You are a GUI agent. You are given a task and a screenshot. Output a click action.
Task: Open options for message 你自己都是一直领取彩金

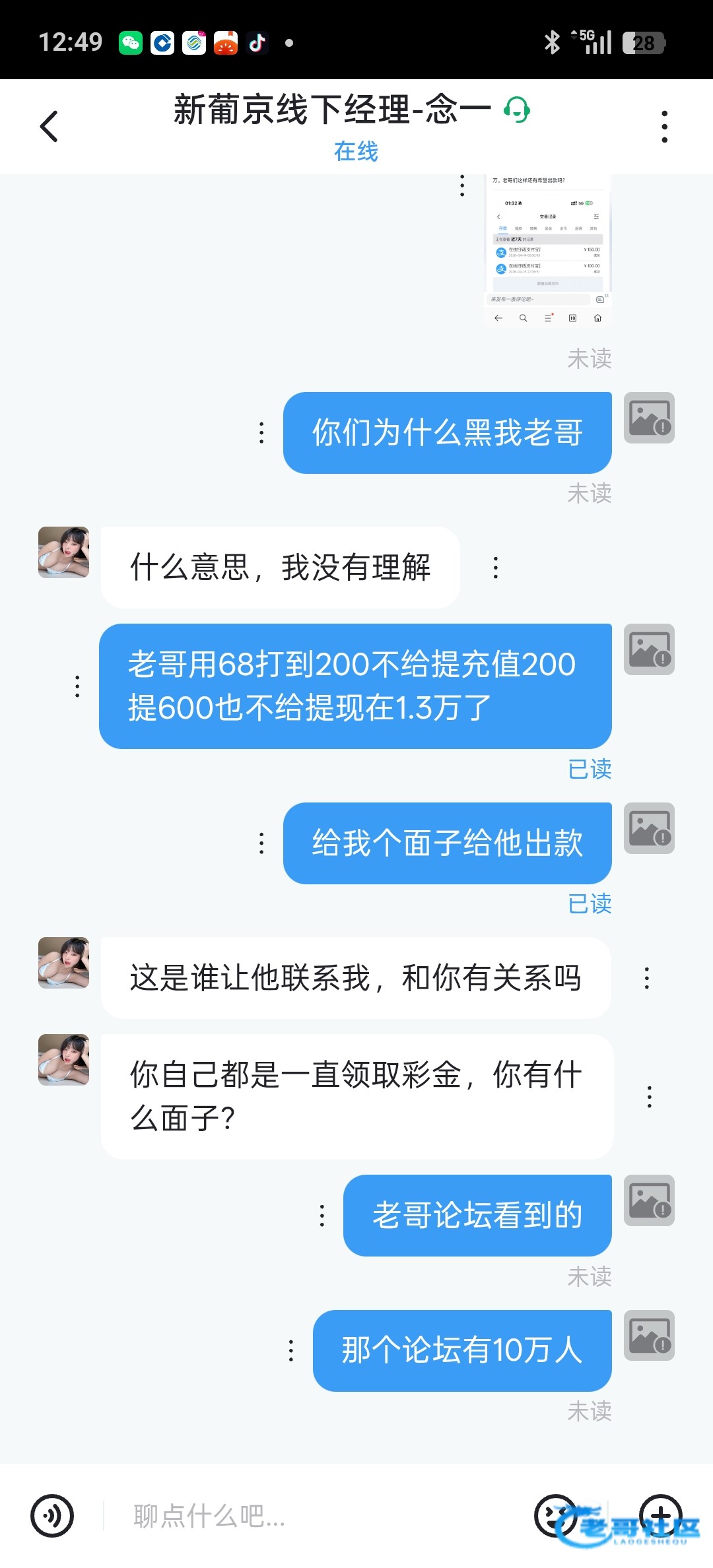tap(650, 1097)
